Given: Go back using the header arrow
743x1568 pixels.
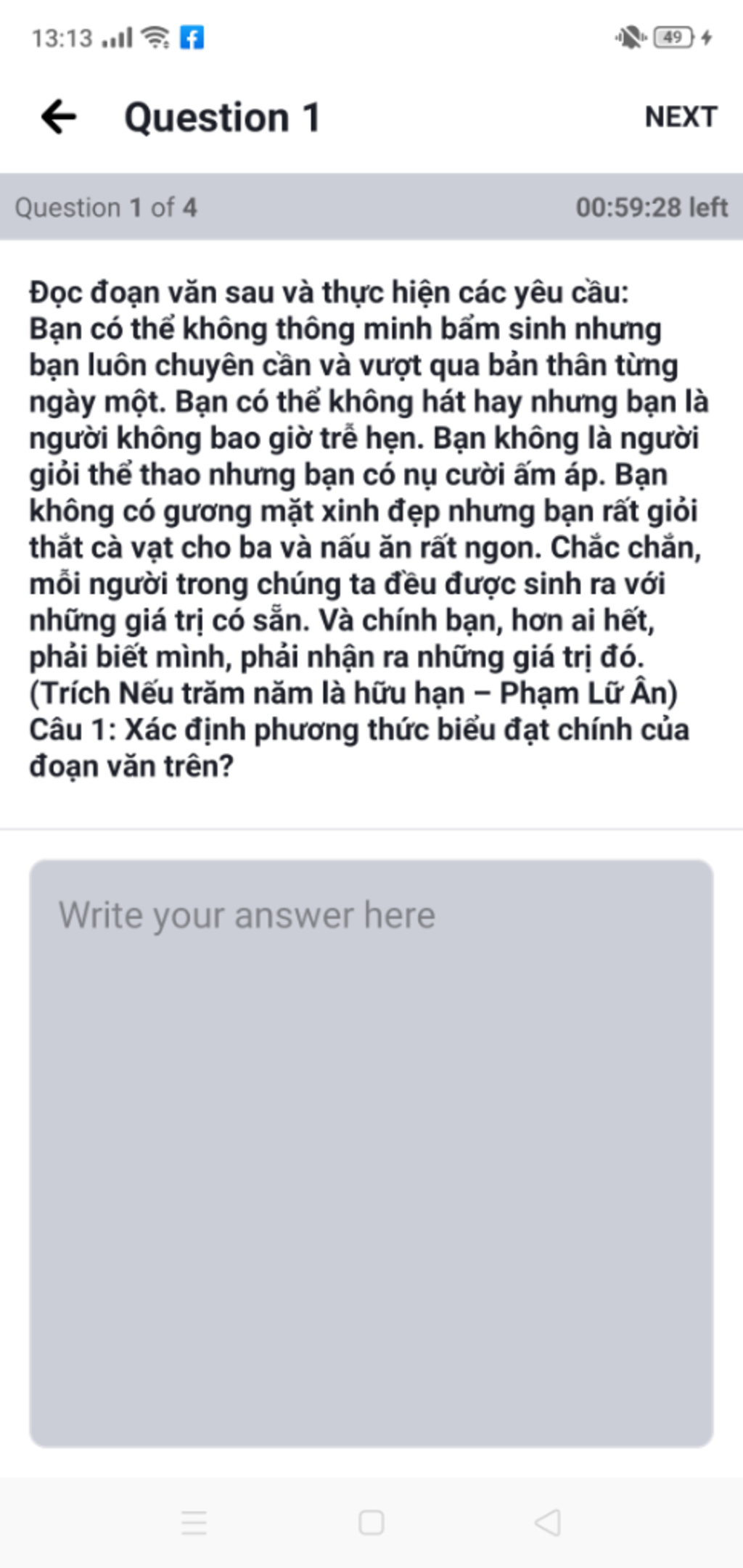Looking at the screenshot, I should pyautogui.click(x=59, y=117).
